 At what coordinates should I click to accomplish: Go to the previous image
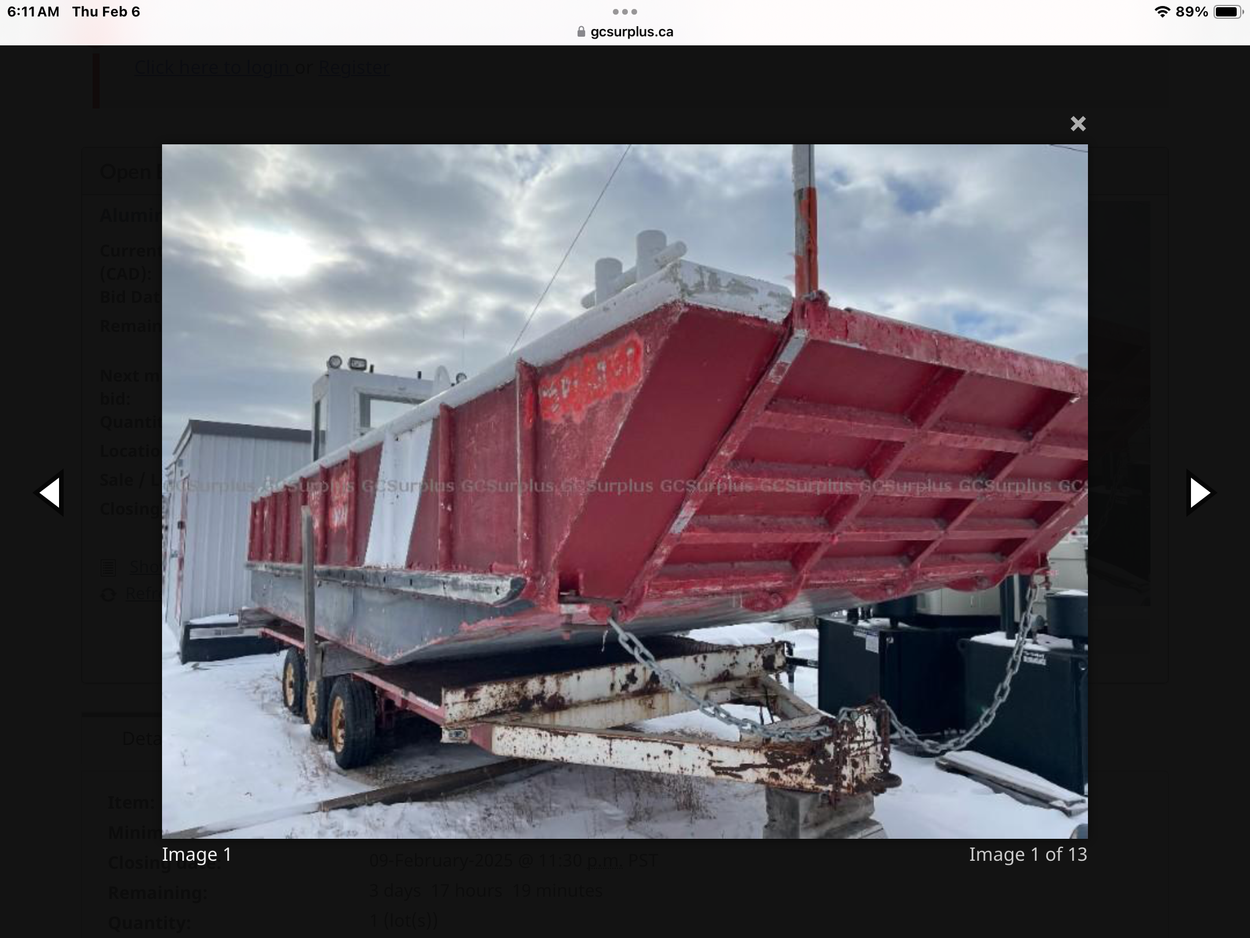tap(49, 492)
